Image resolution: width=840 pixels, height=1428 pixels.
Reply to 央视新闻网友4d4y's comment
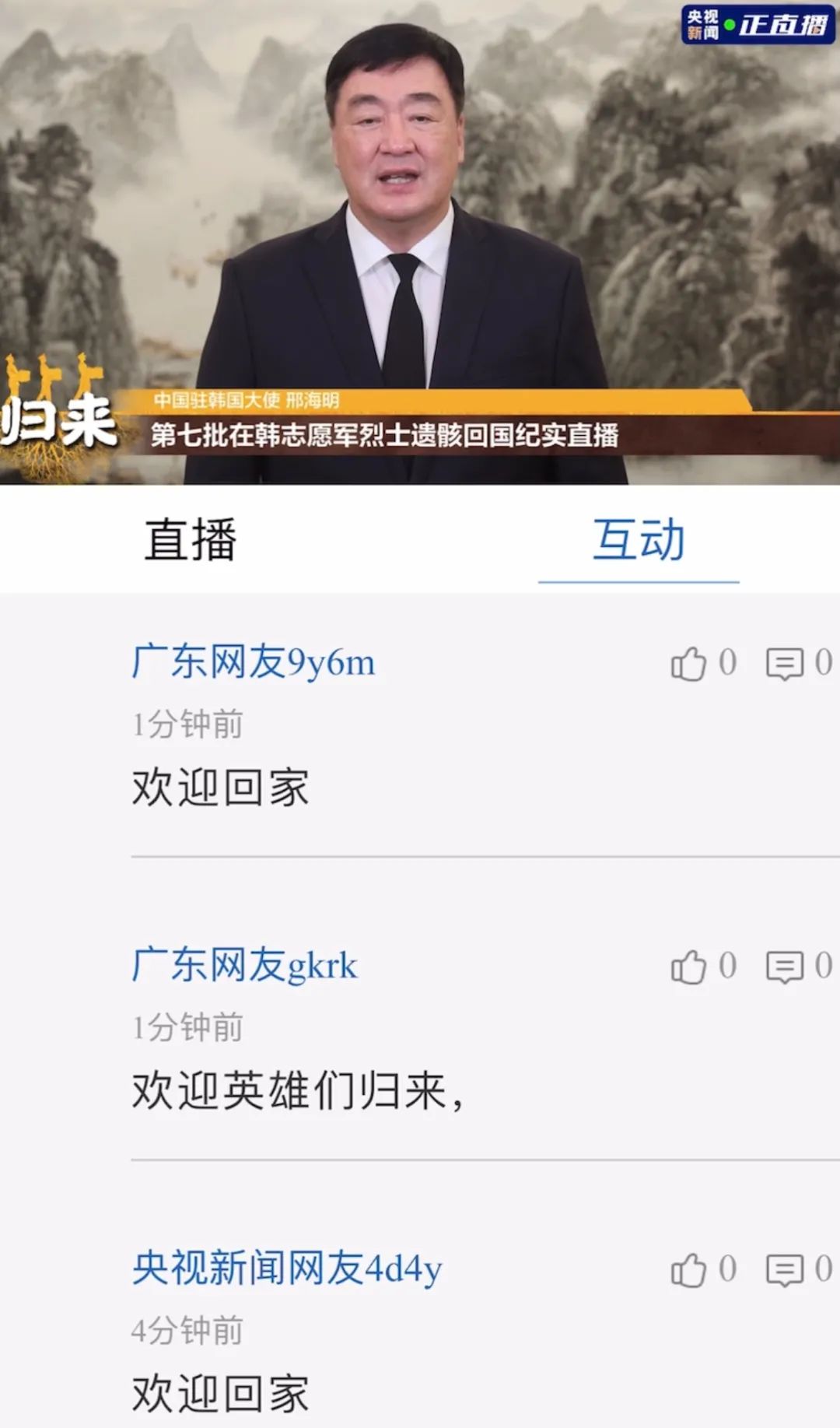tap(785, 1270)
